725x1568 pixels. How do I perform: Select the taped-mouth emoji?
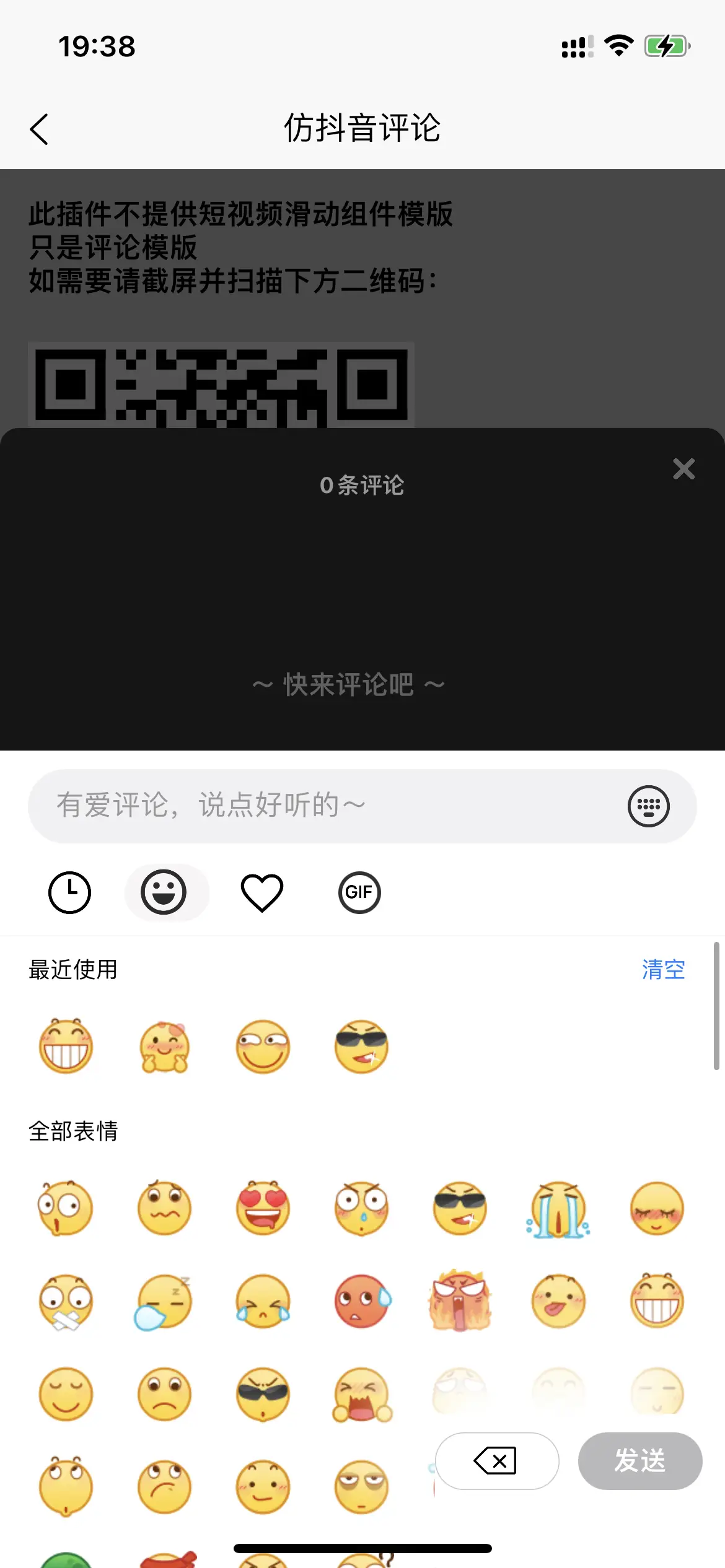point(66,1302)
